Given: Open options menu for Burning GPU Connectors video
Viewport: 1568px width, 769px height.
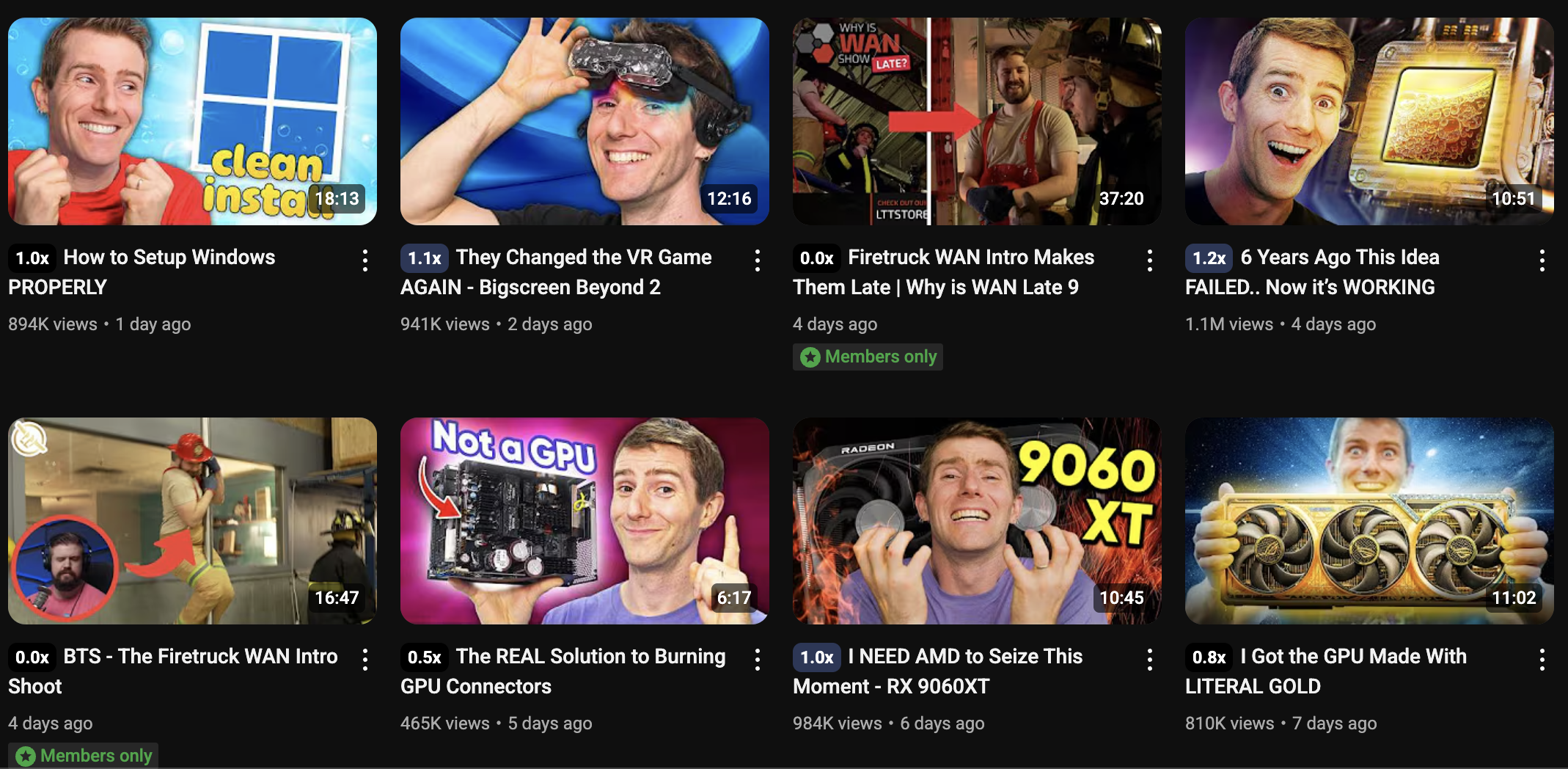Looking at the screenshot, I should pos(758,660).
